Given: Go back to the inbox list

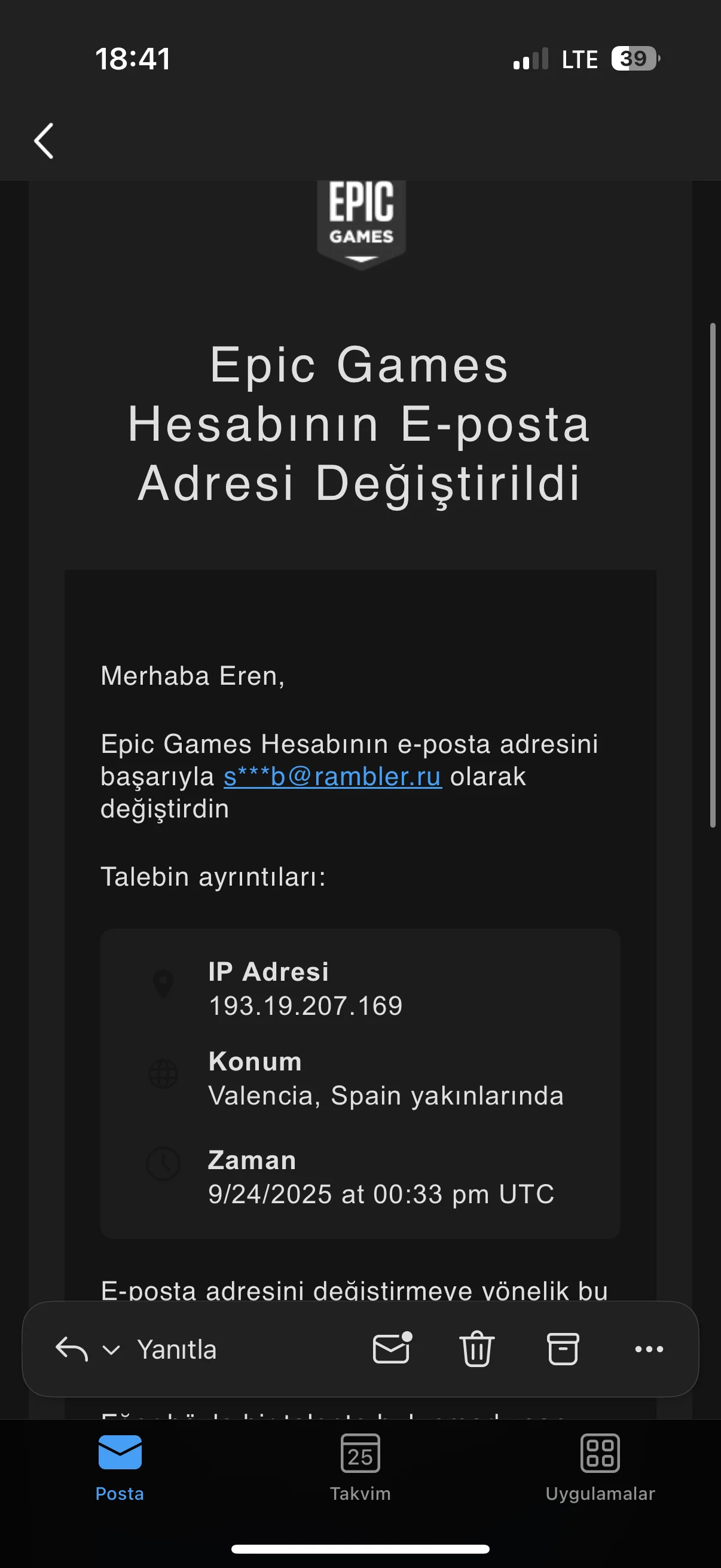Looking at the screenshot, I should [x=44, y=141].
